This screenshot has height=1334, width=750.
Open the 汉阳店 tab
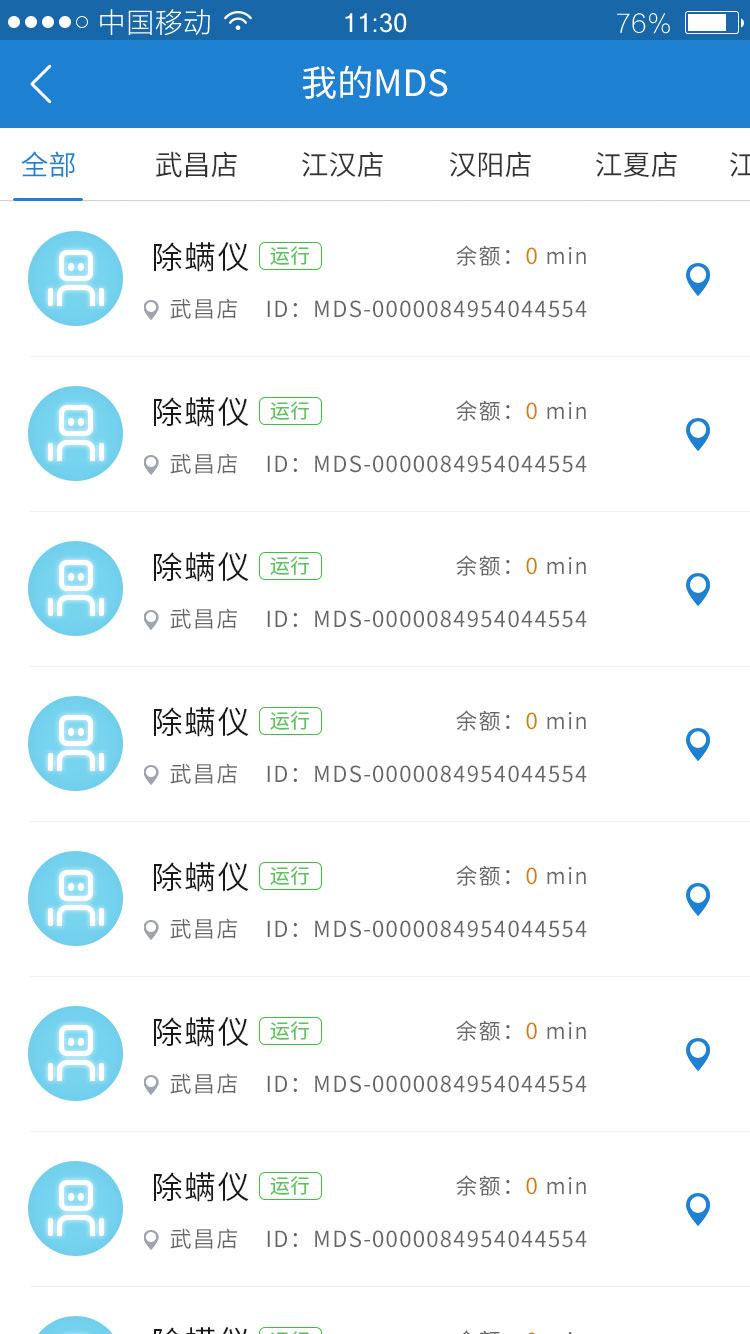[490, 164]
